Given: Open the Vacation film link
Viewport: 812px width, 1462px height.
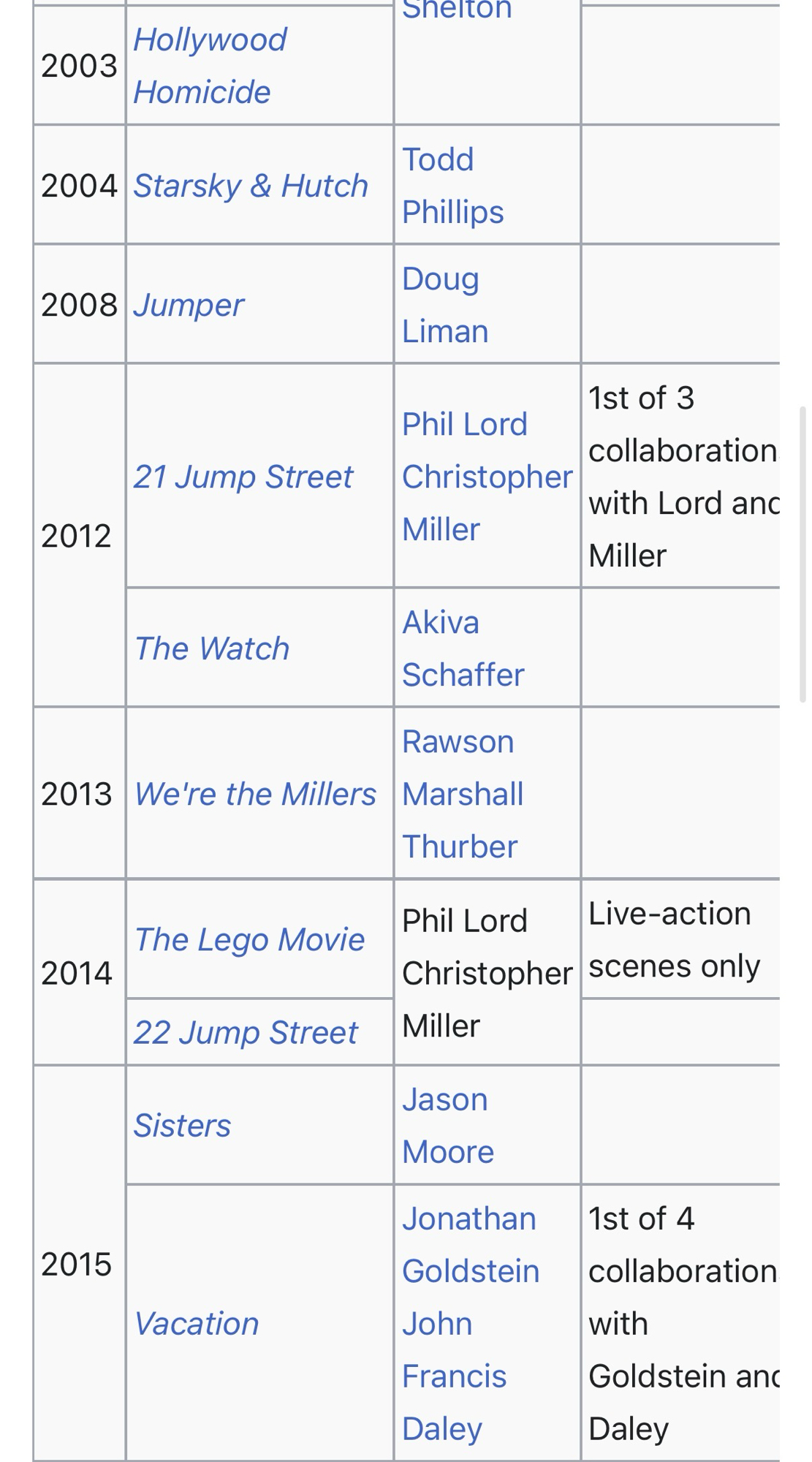Looking at the screenshot, I should click(x=197, y=1324).
